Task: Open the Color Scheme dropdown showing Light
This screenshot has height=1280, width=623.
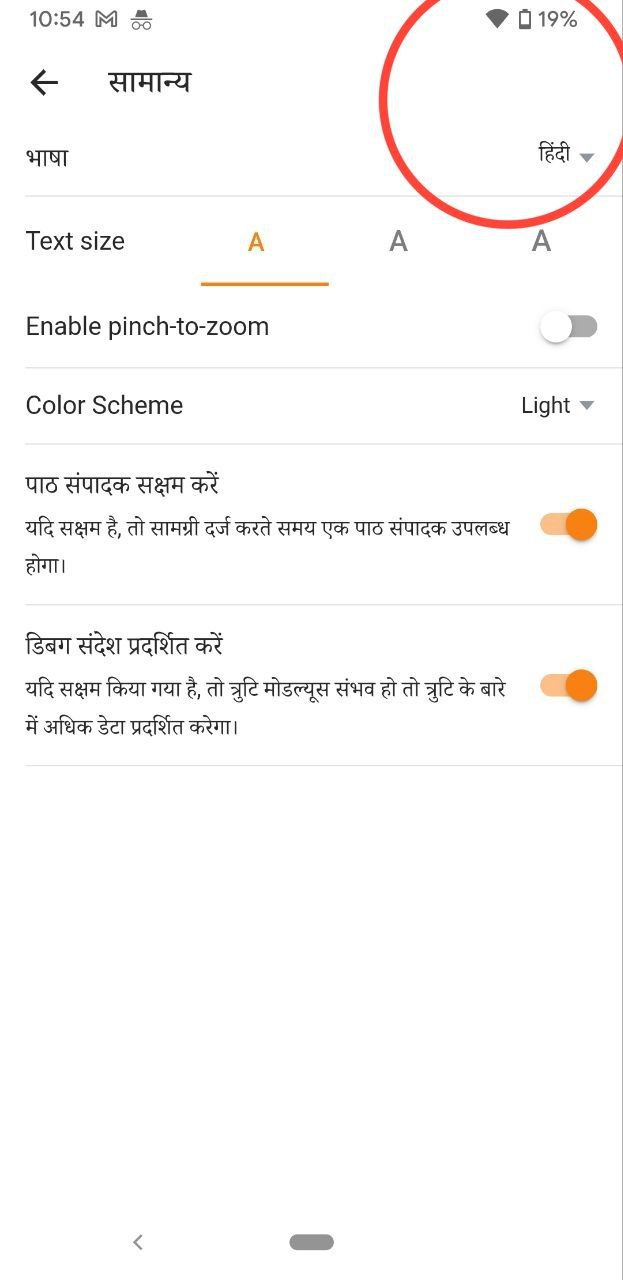Action: [x=558, y=405]
